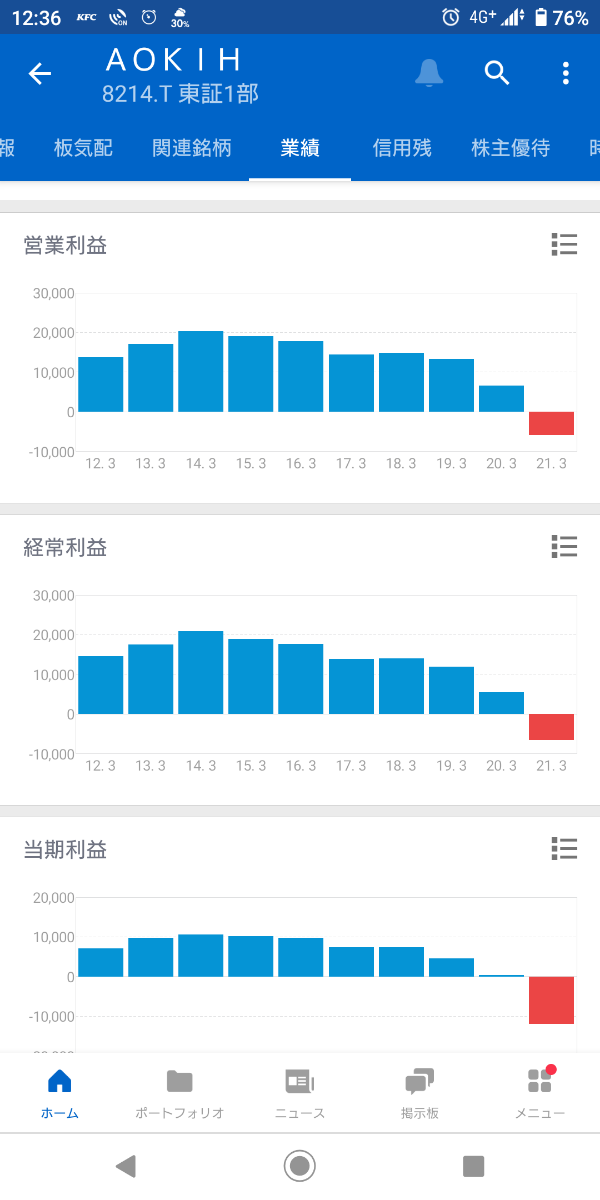This screenshot has width=600, height=1200.
Task: Open the ニュース tab
Action: point(300,1093)
